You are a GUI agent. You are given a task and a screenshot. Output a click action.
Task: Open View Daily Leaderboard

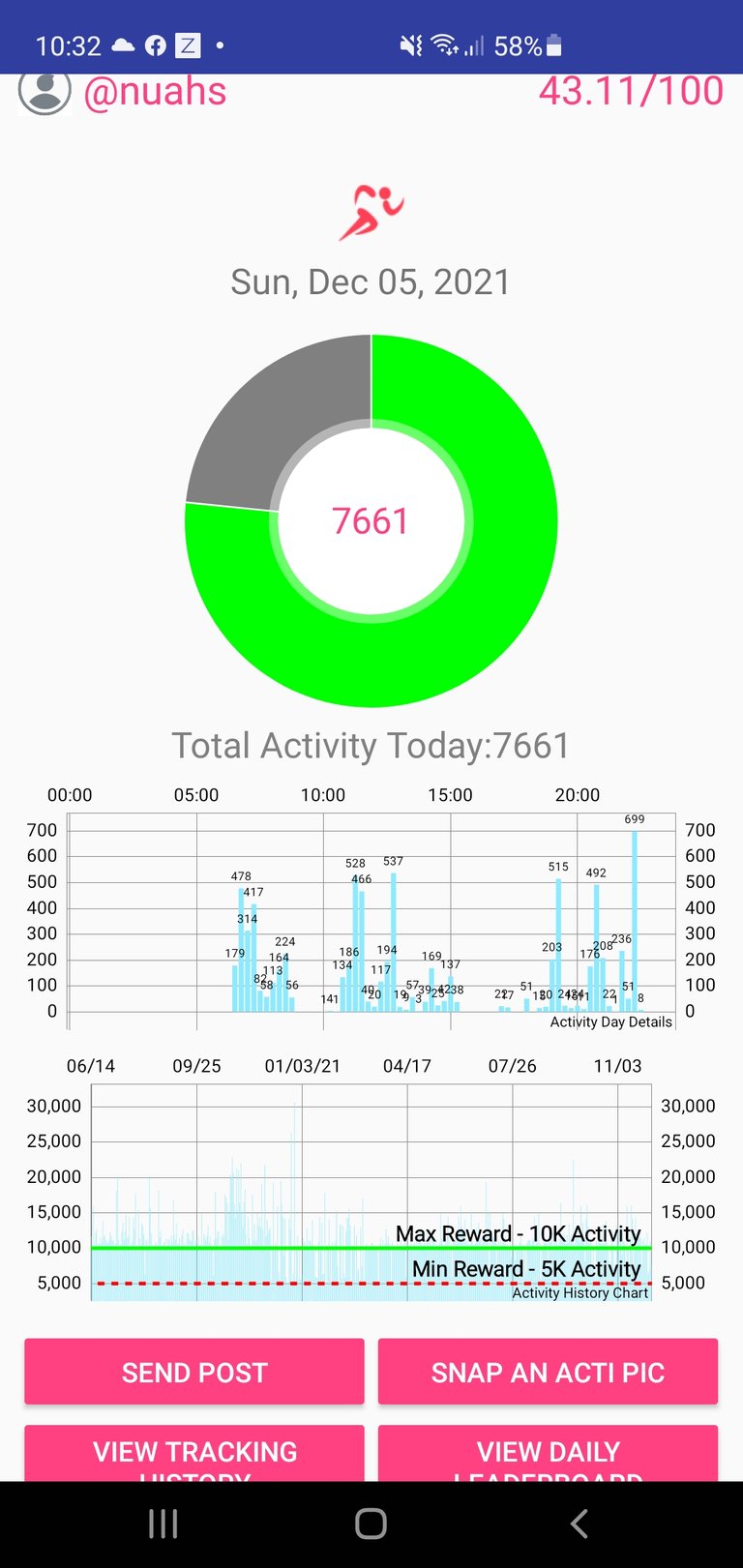coord(548,1453)
